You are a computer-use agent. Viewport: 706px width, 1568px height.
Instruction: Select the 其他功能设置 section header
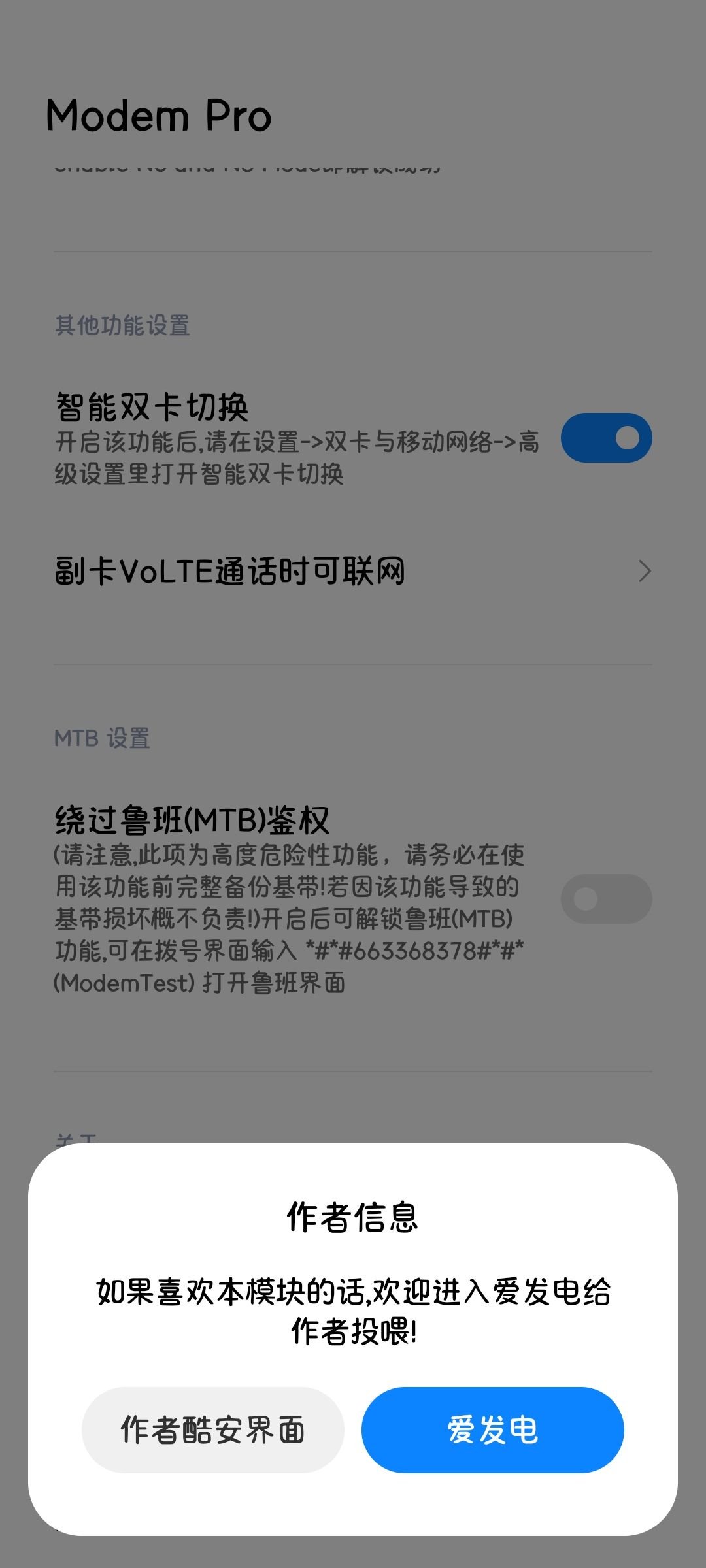click(122, 323)
